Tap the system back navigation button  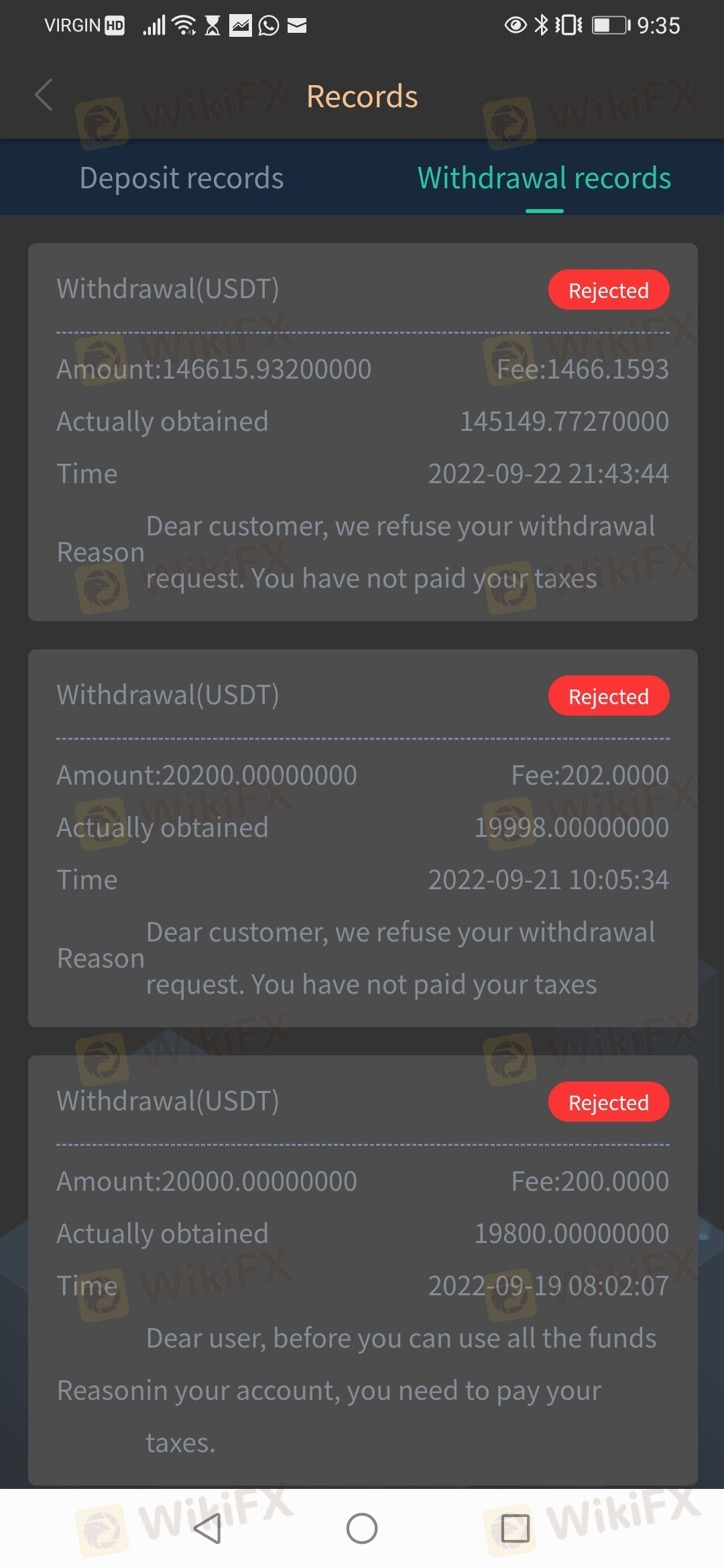[x=208, y=1528]
